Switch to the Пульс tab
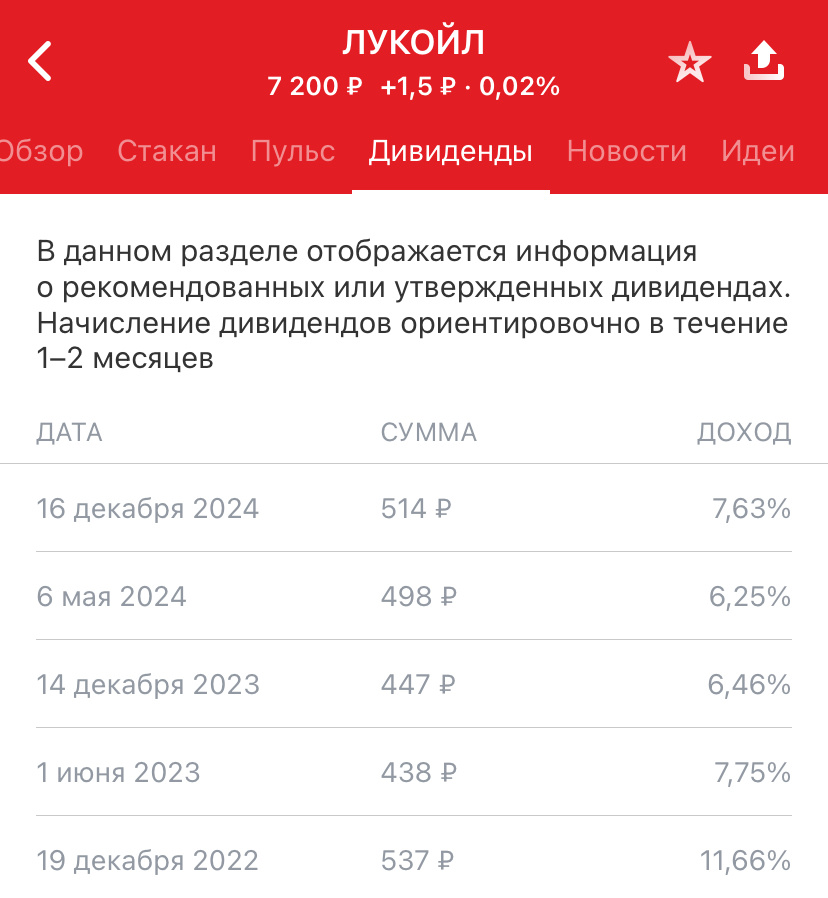The height and width of the screenshot is (898, 828). tap(293, 152)
